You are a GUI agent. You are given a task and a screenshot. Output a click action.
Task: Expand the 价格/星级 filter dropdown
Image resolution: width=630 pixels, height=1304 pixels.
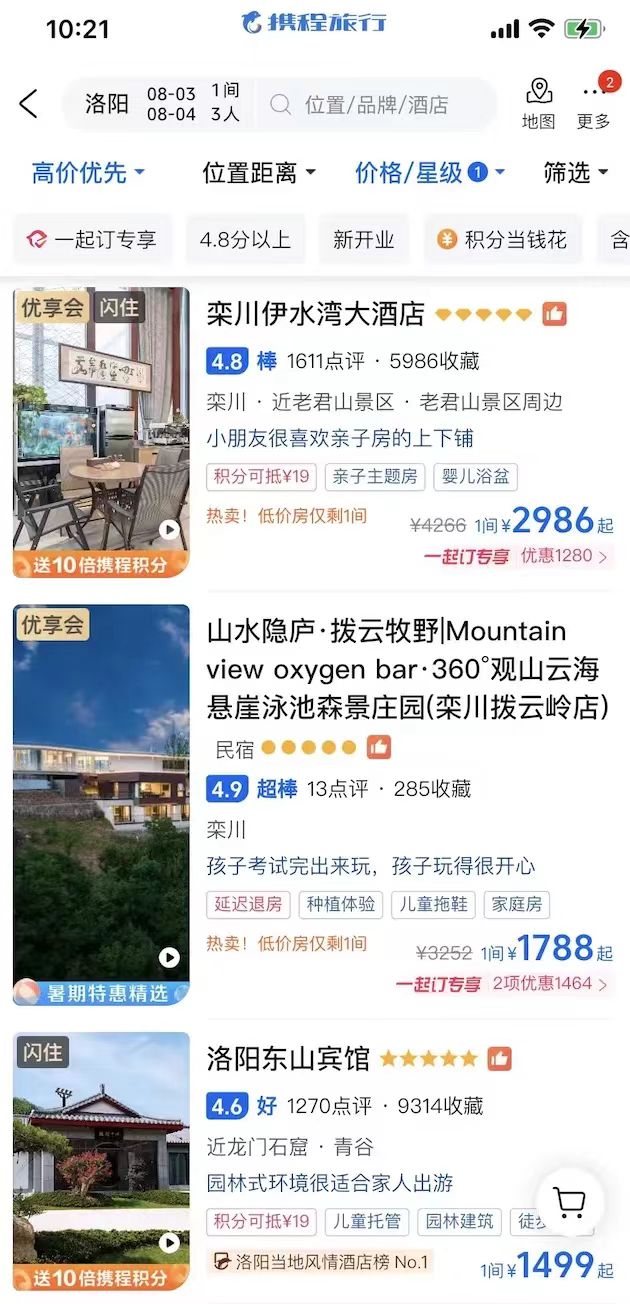tap(430, 173)
